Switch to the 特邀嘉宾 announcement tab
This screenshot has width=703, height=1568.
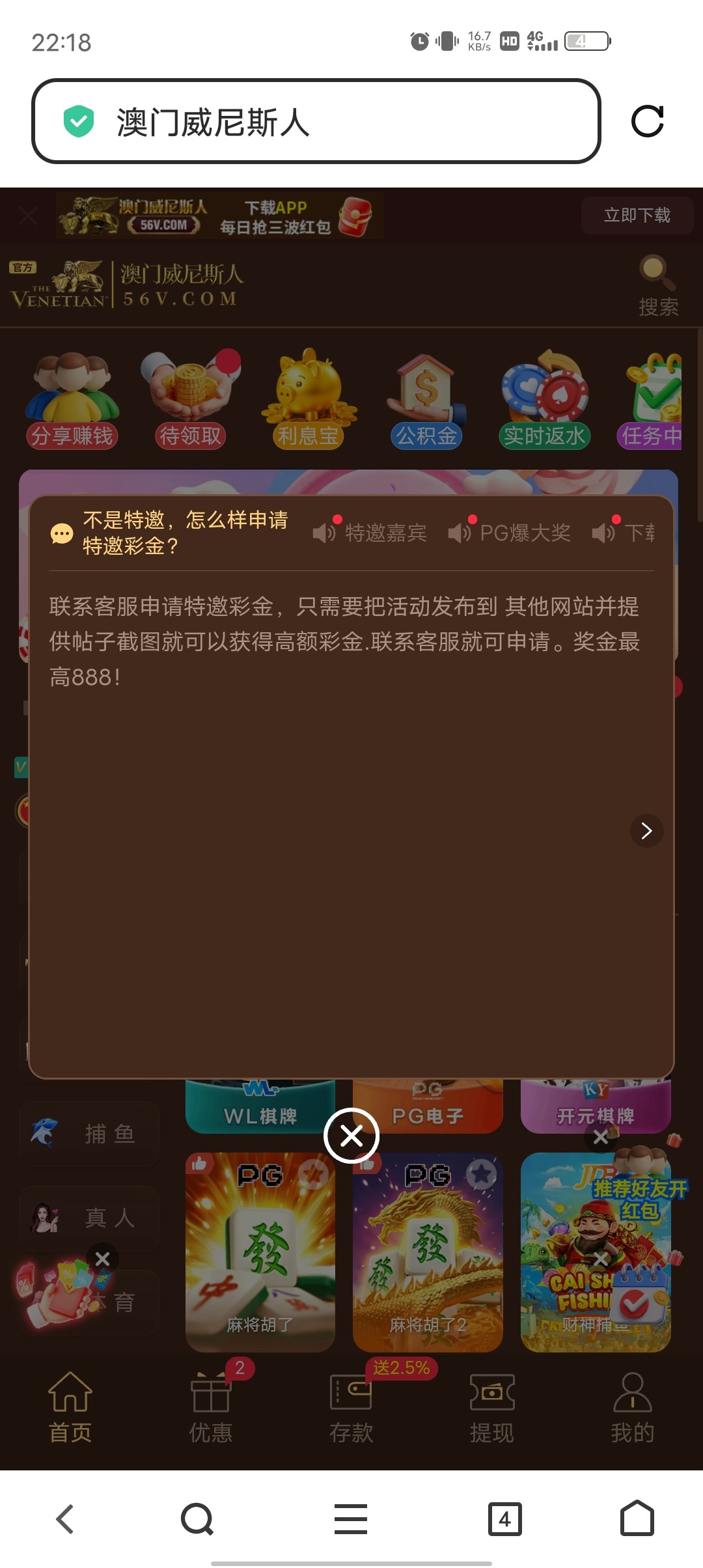click(x=371, y=533)
